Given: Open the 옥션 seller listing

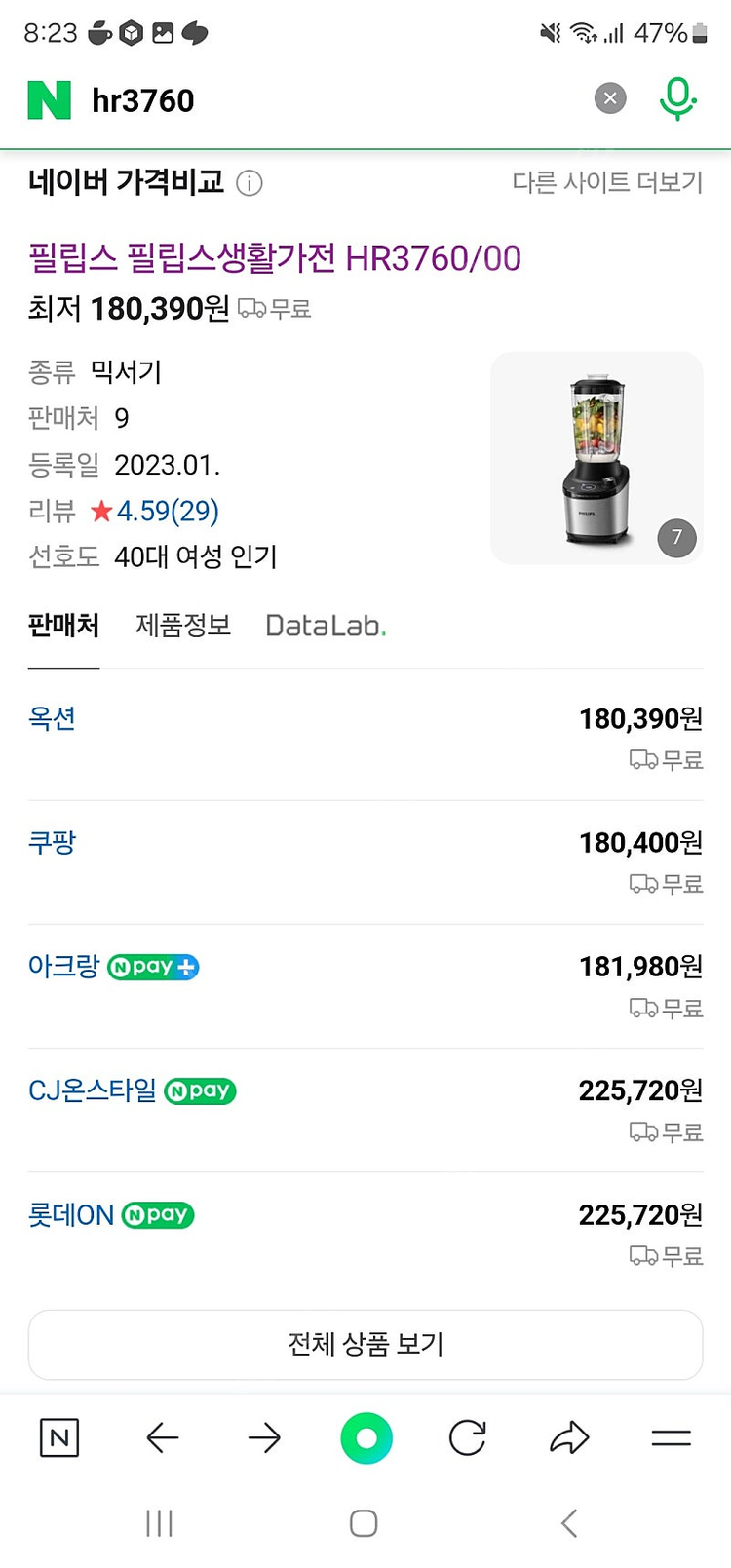Looking at the screenshot, I should coord(52,718).
